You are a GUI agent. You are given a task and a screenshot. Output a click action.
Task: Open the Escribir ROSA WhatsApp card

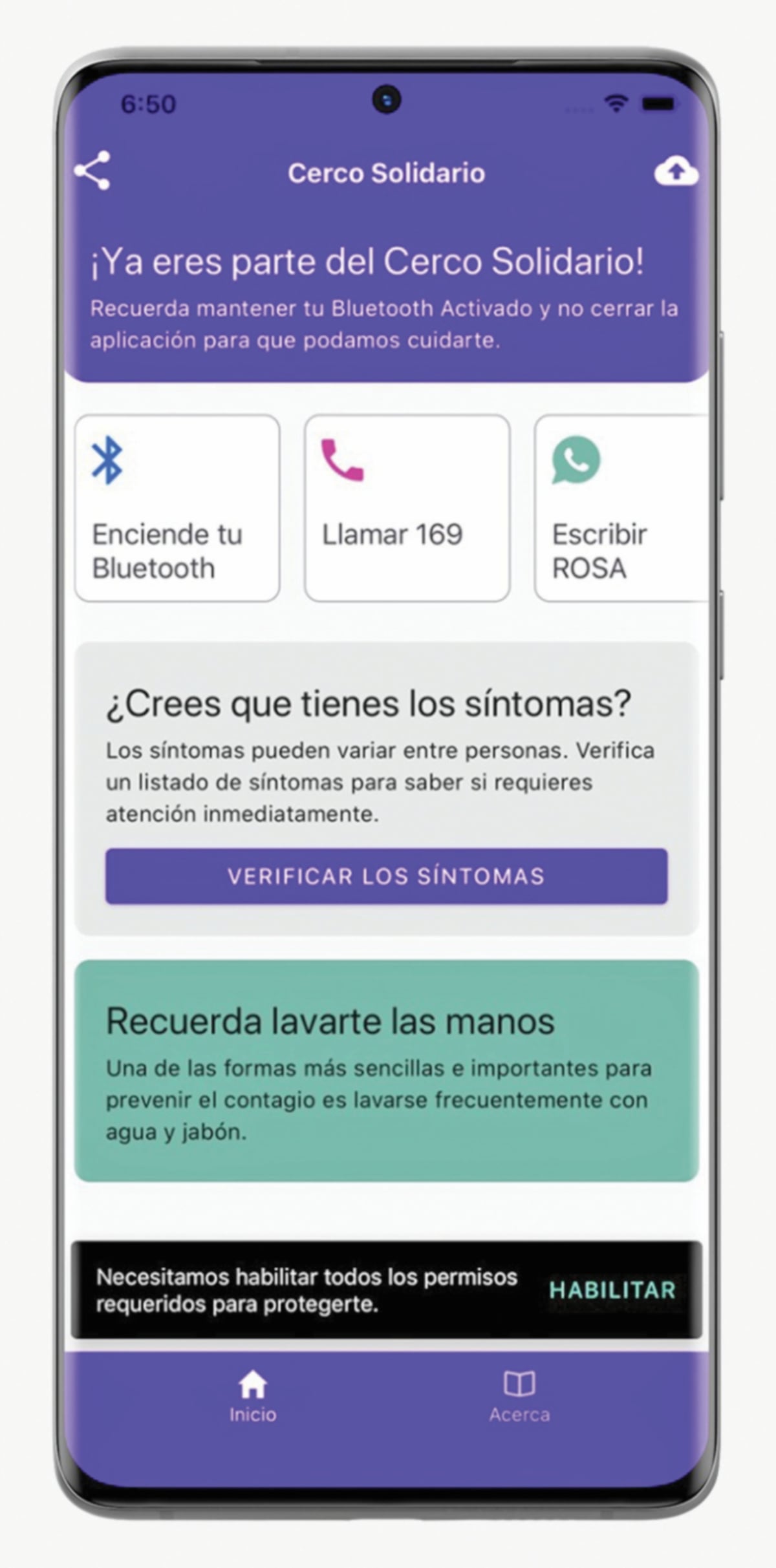pos(621,508)
